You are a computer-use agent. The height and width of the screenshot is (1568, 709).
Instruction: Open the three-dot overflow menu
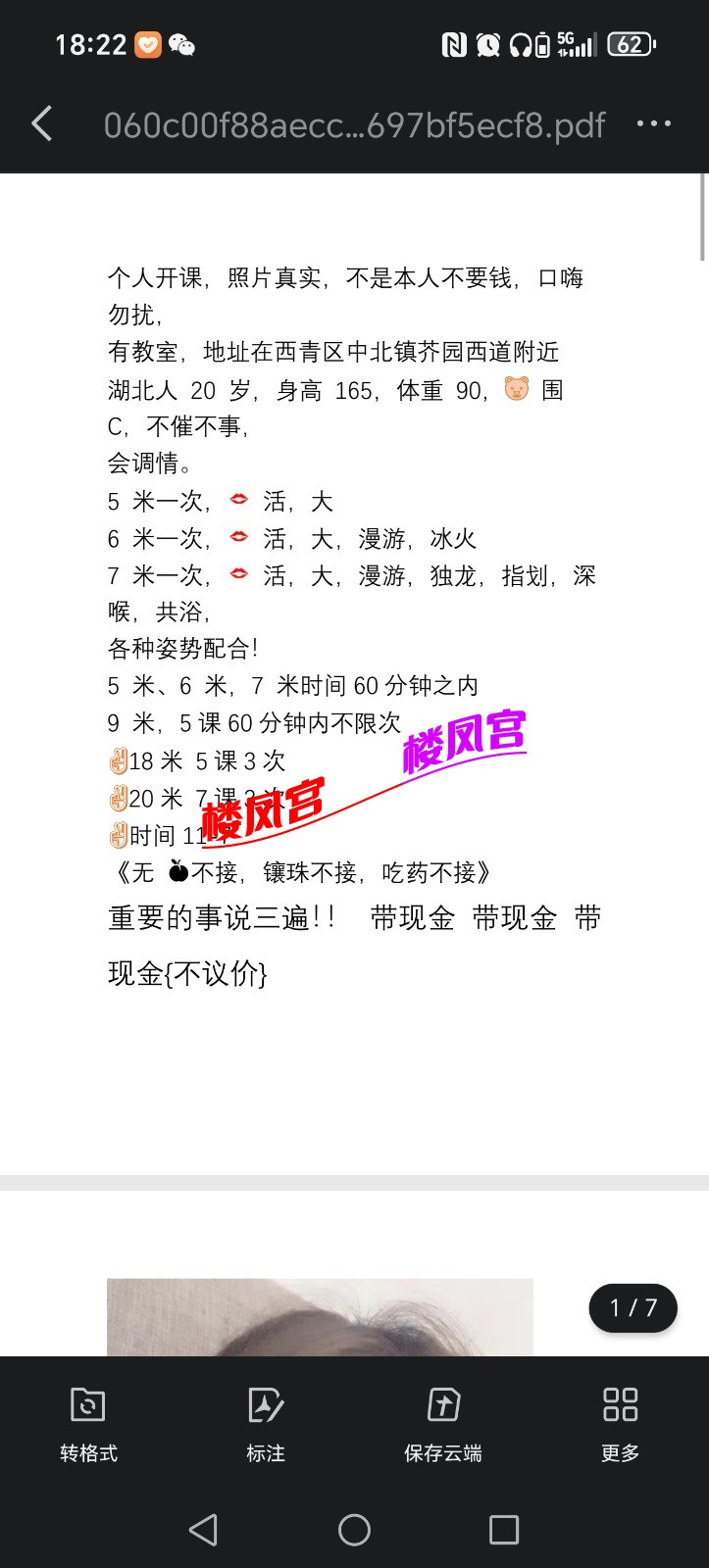tap(654, 124)
